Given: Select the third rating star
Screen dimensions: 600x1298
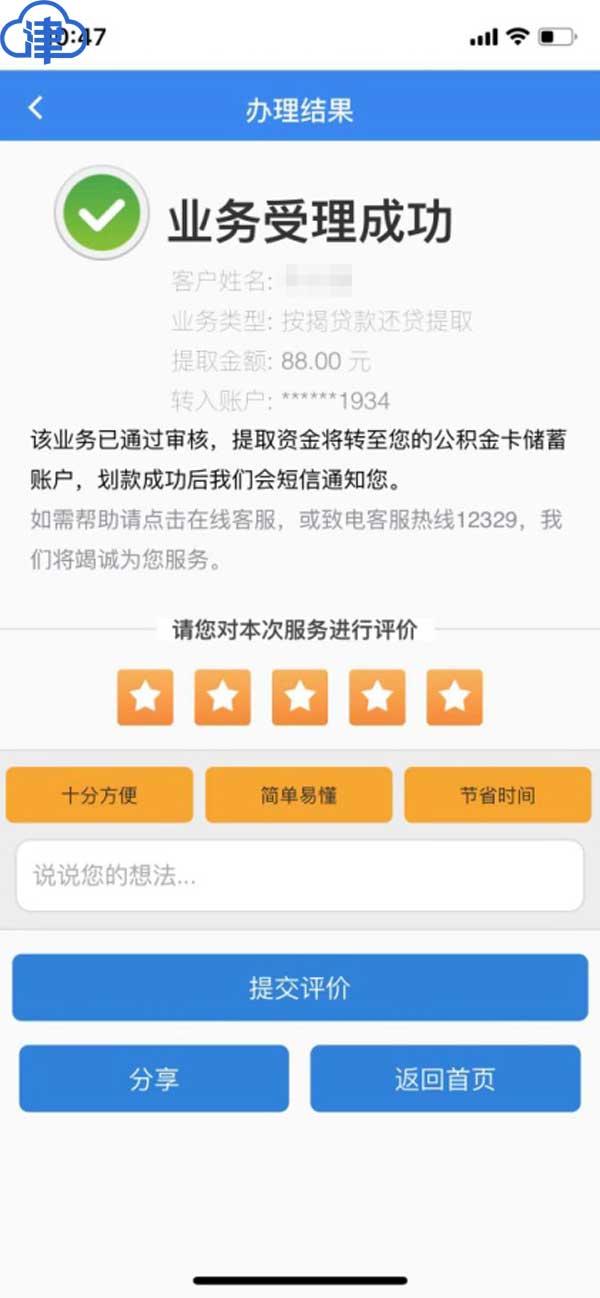Looking at the screenshot, I should click(x=300, y=697).
